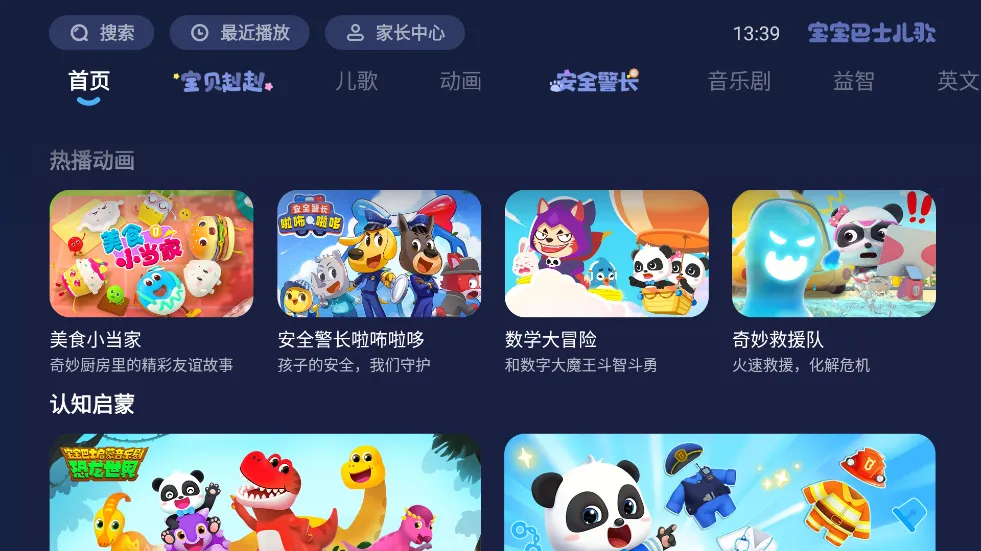Switch to the 益智 tab
This screenshot has width=981, height=551.
pyautogui.click(x=853, y=82)
